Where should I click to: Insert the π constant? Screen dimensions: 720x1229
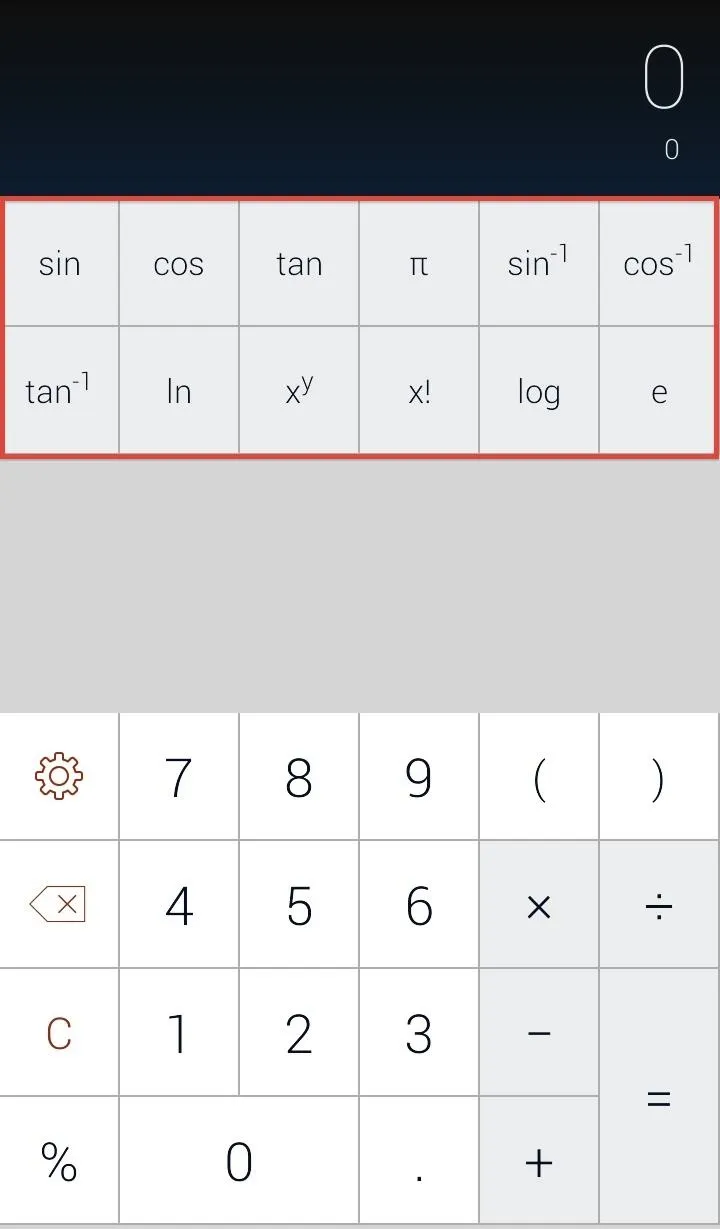pyautogui.click(x=419, y=263)
